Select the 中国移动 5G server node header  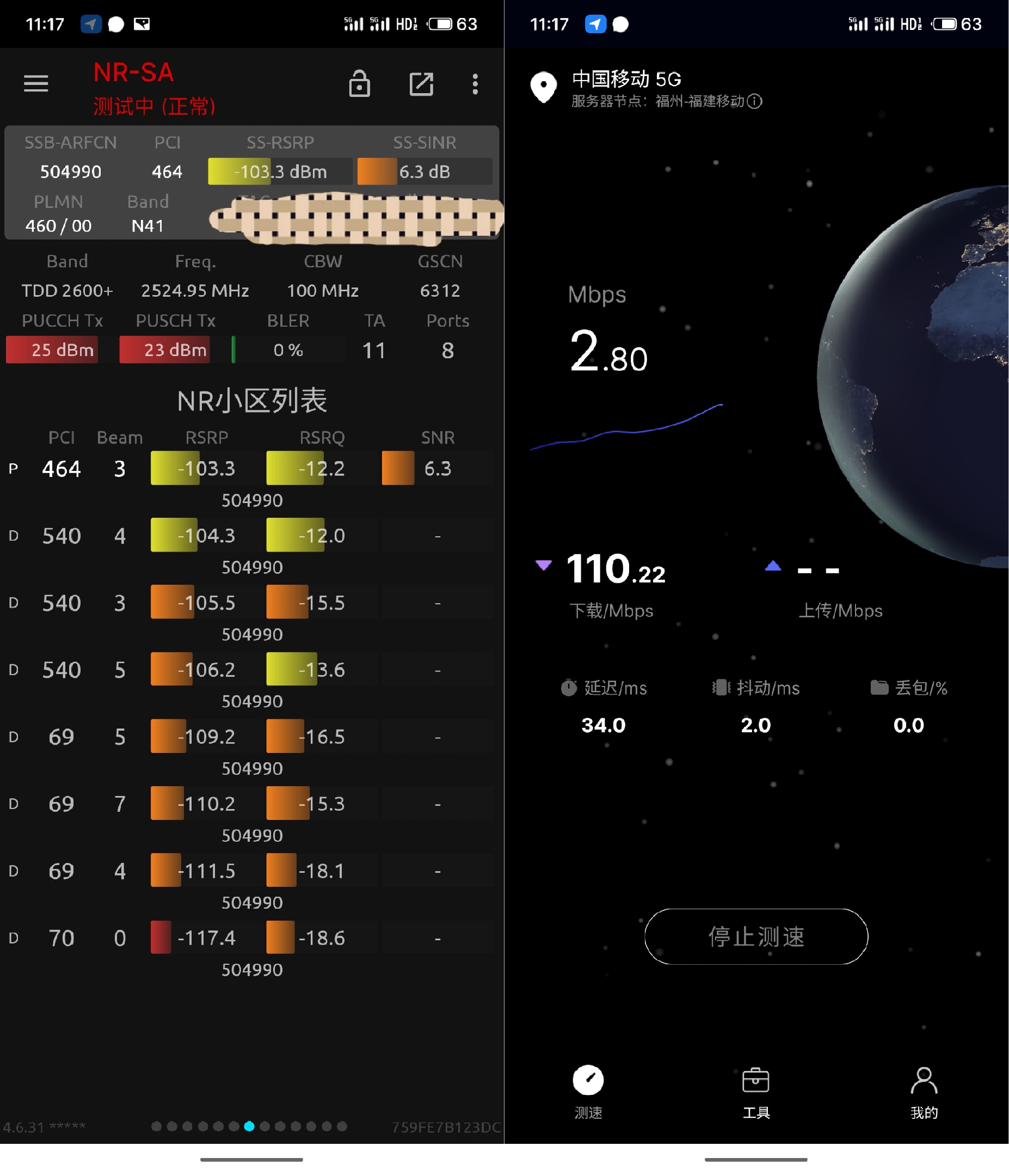[x=626, y=79]
